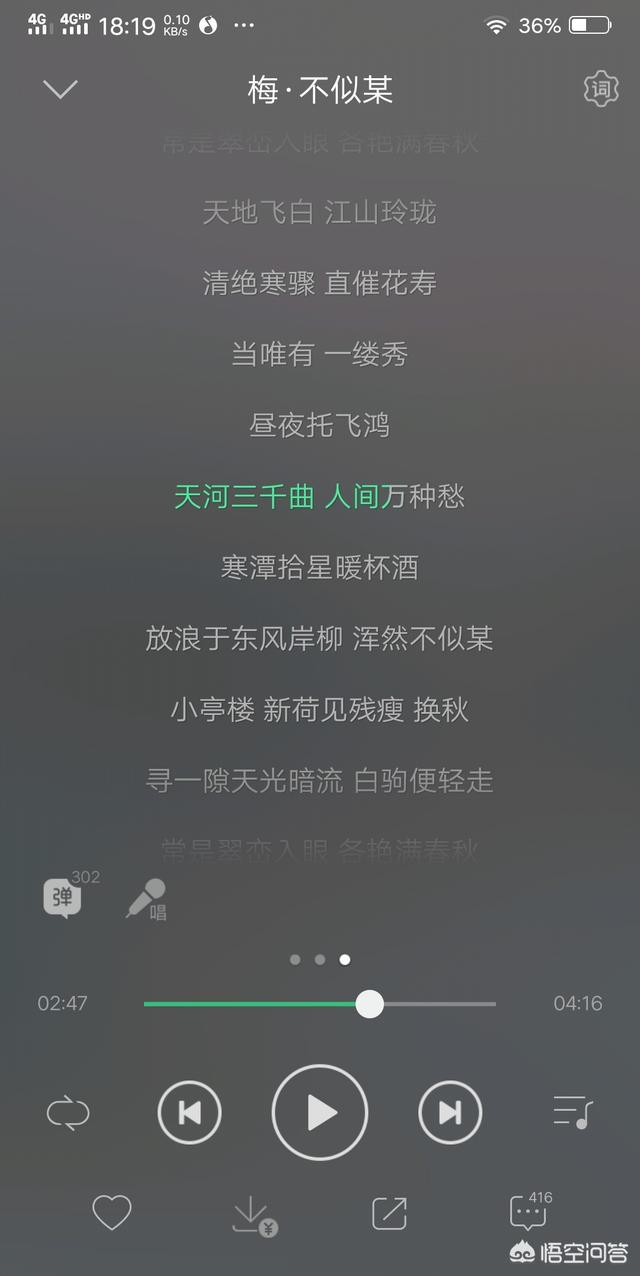Tap the page indicator dots

tap(320, 959)
